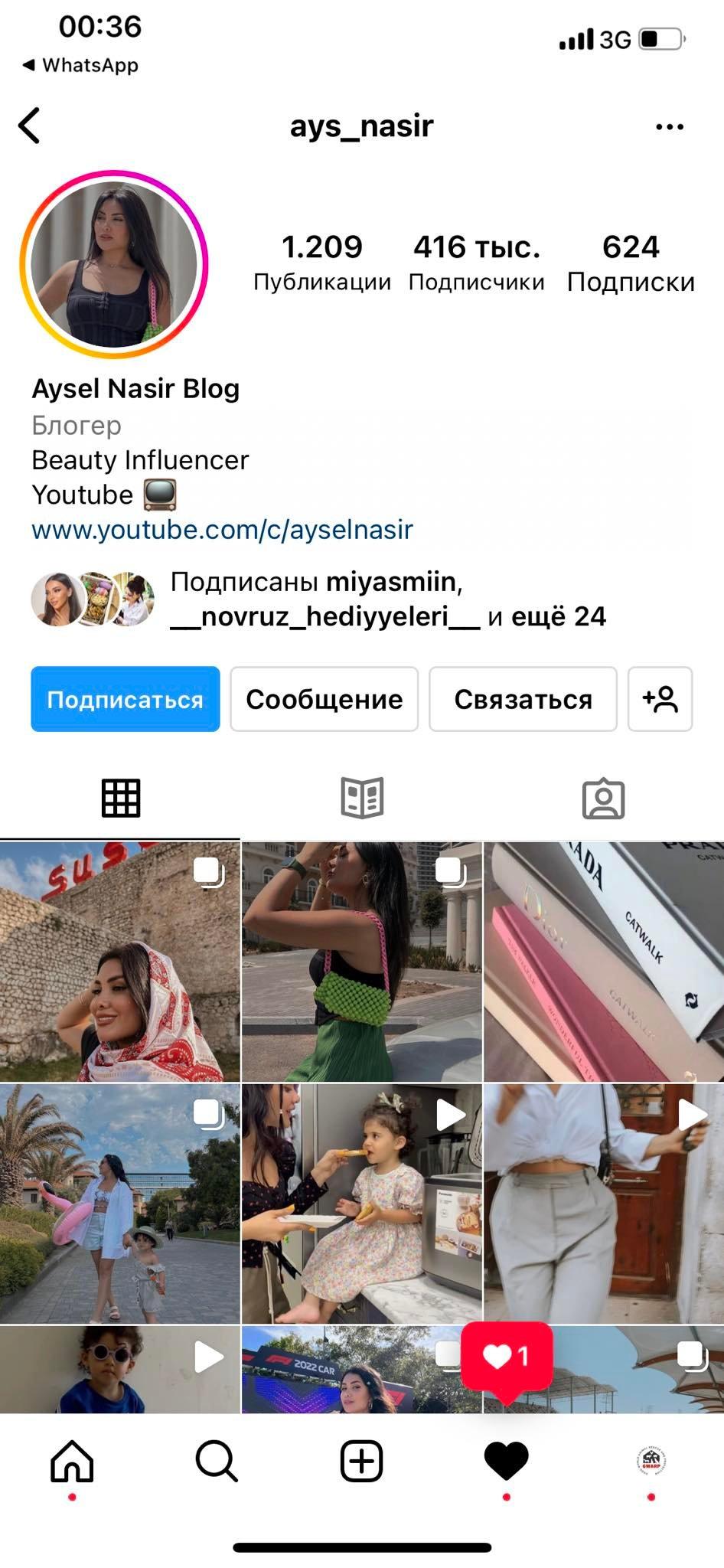Open mutual followers 'Подписаны miyasmiin' line
Viewport: 724px width, 1568px height.
point(386,599)
